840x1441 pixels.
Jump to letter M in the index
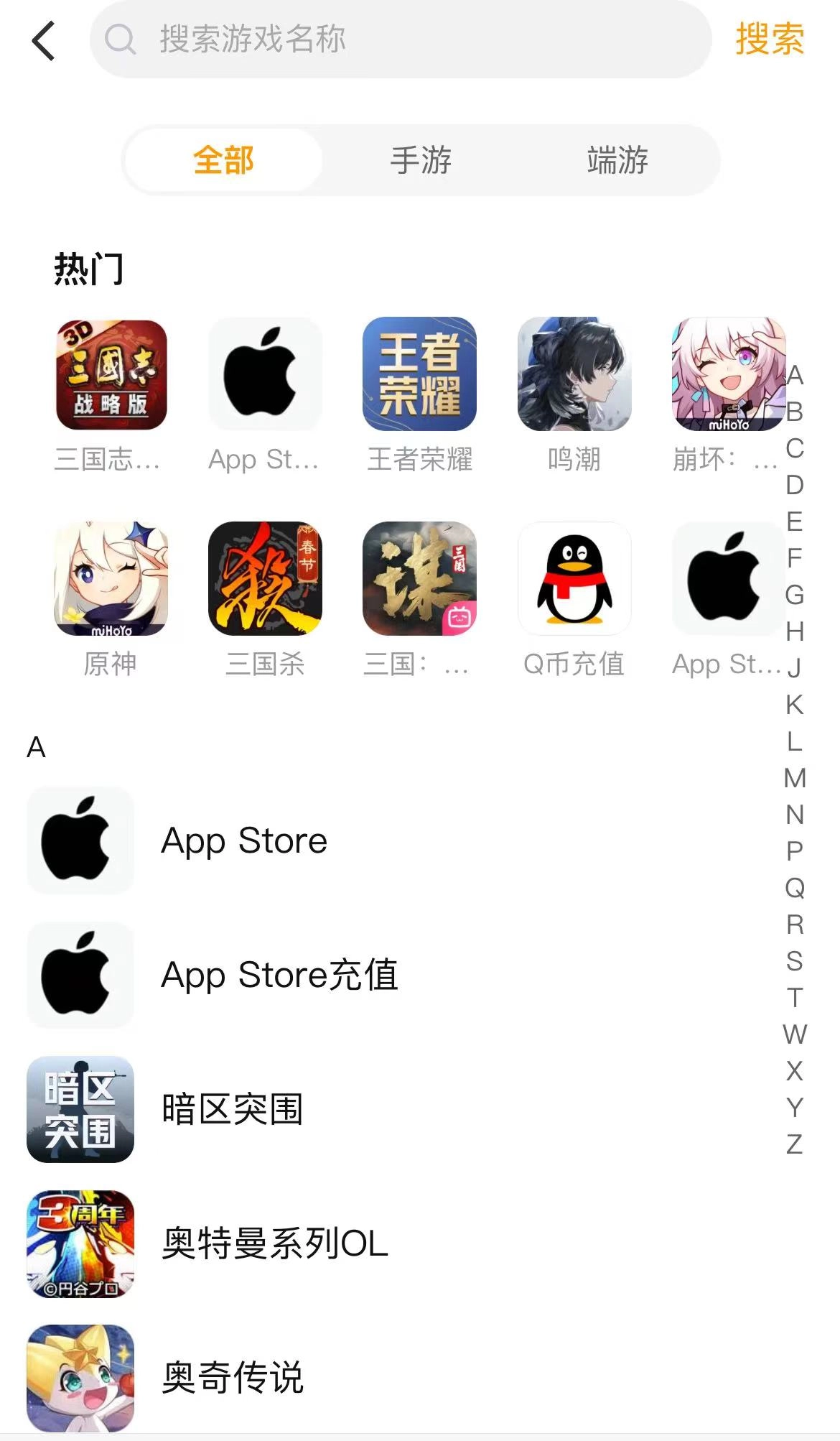794,778
